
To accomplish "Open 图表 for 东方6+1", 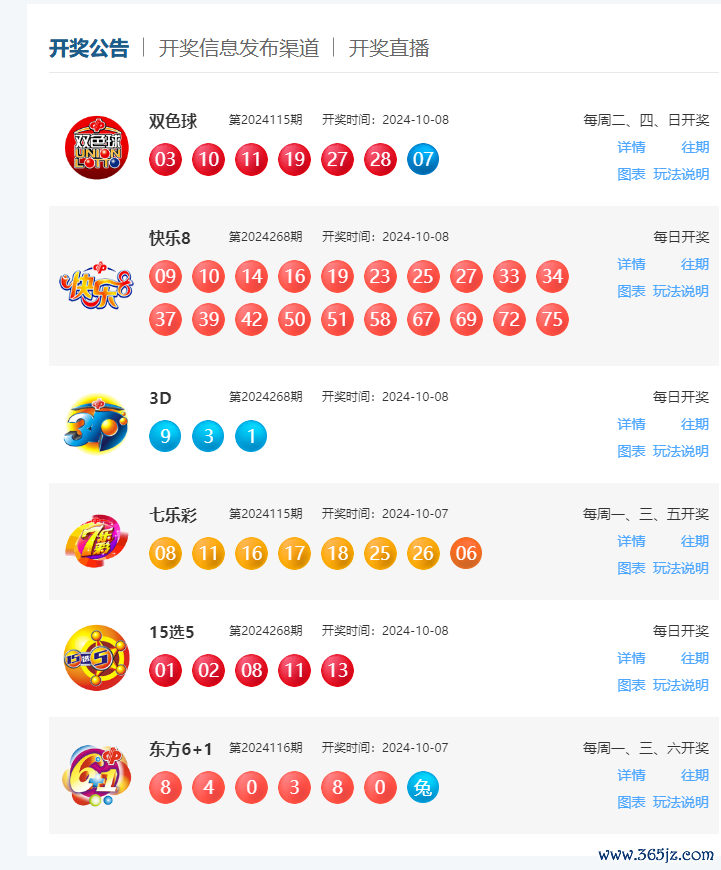I will click(x=631, y=802).
